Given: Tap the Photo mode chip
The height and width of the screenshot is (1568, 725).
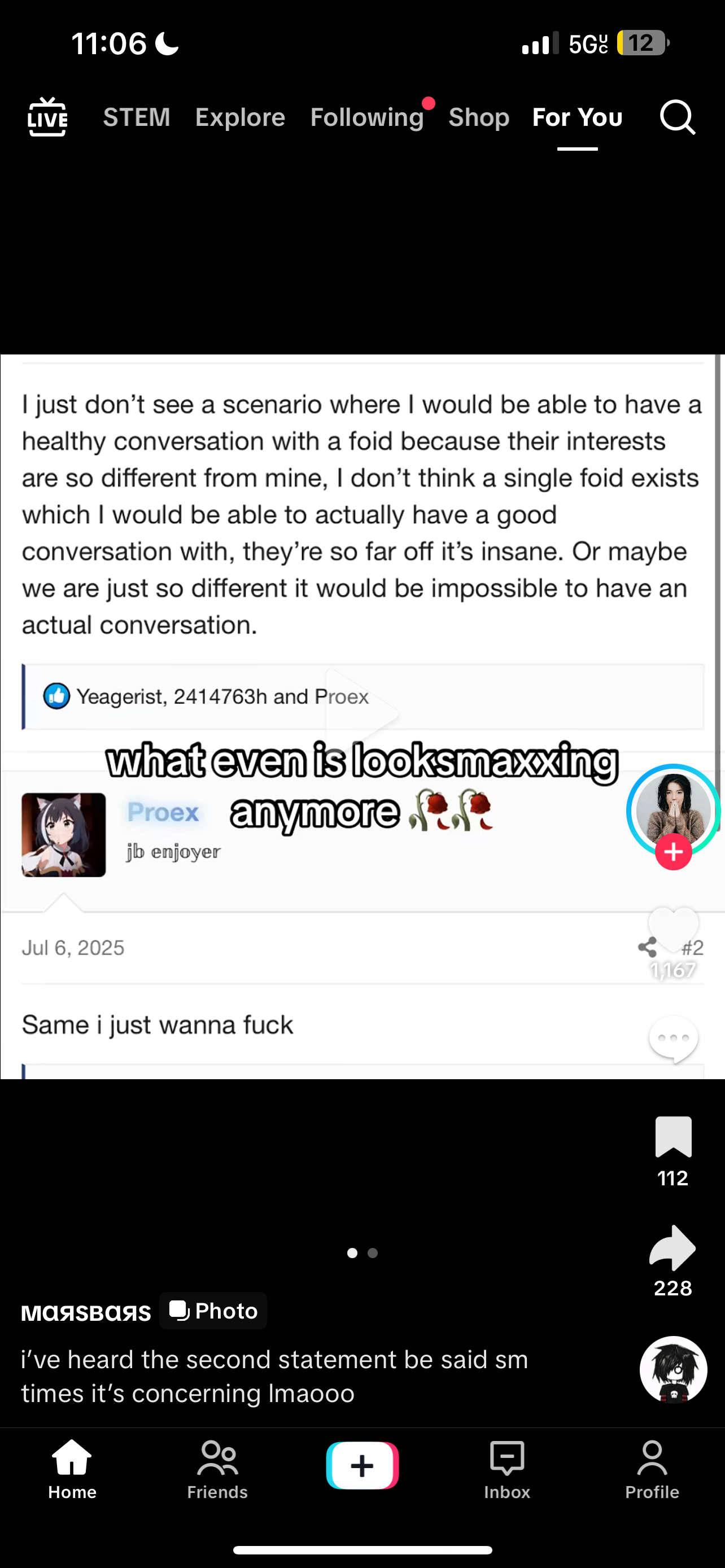Looking at the screenshot, I should [213, 1310].
